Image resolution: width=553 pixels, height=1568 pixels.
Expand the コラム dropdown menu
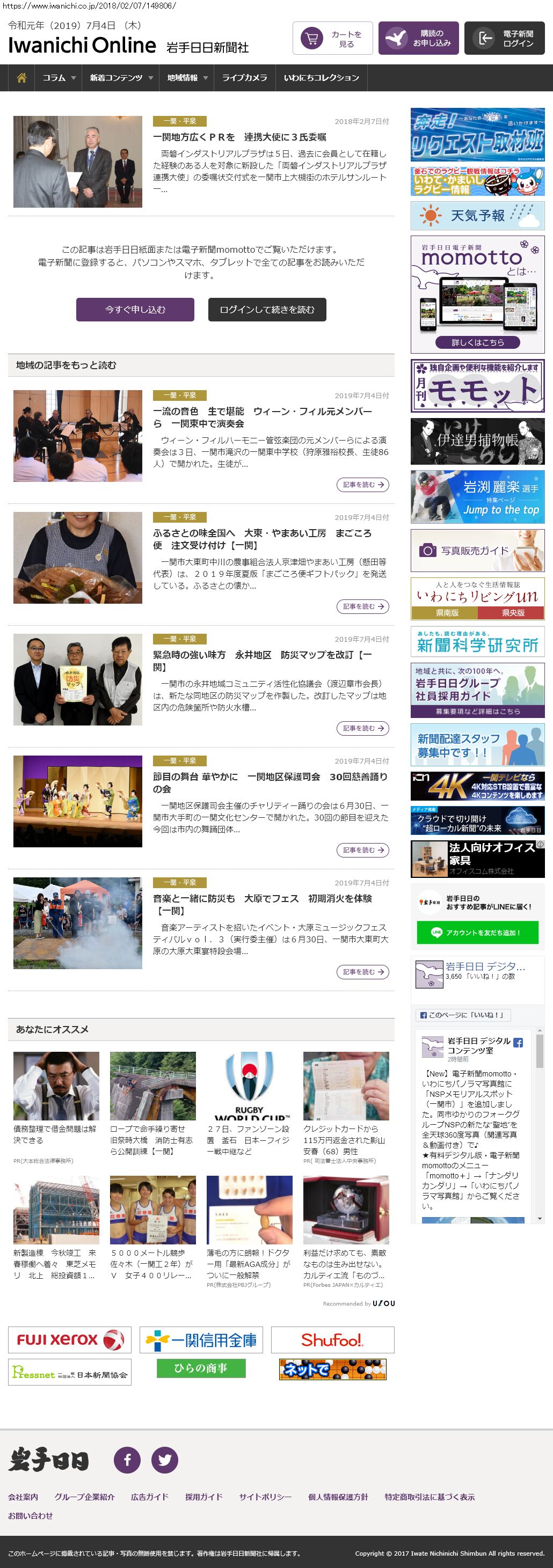pos(59,78)
